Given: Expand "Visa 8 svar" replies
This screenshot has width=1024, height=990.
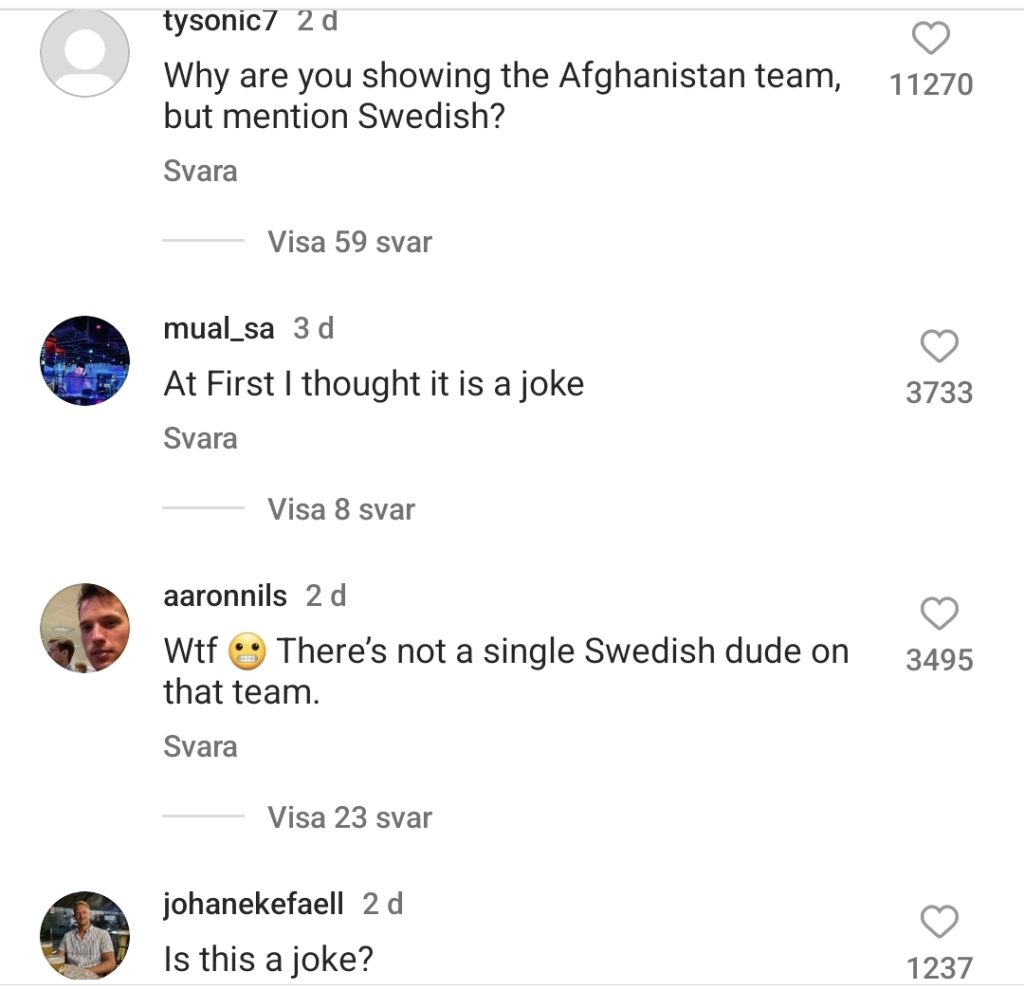Looking at the screenshot, I should (x=340, y=509).
